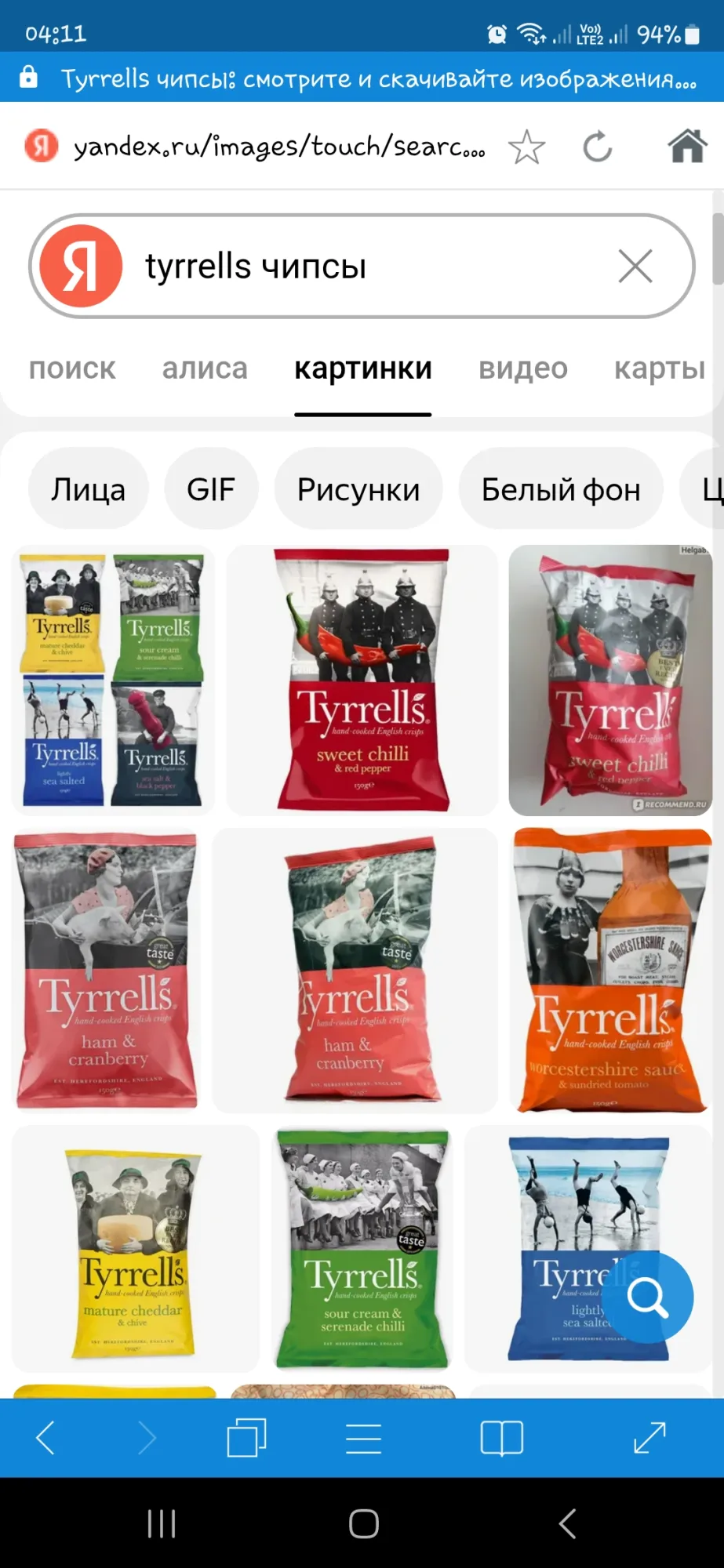Open the browser tabs overview
Viewport: 724px width, 1568px height.
click(246, 1438)
